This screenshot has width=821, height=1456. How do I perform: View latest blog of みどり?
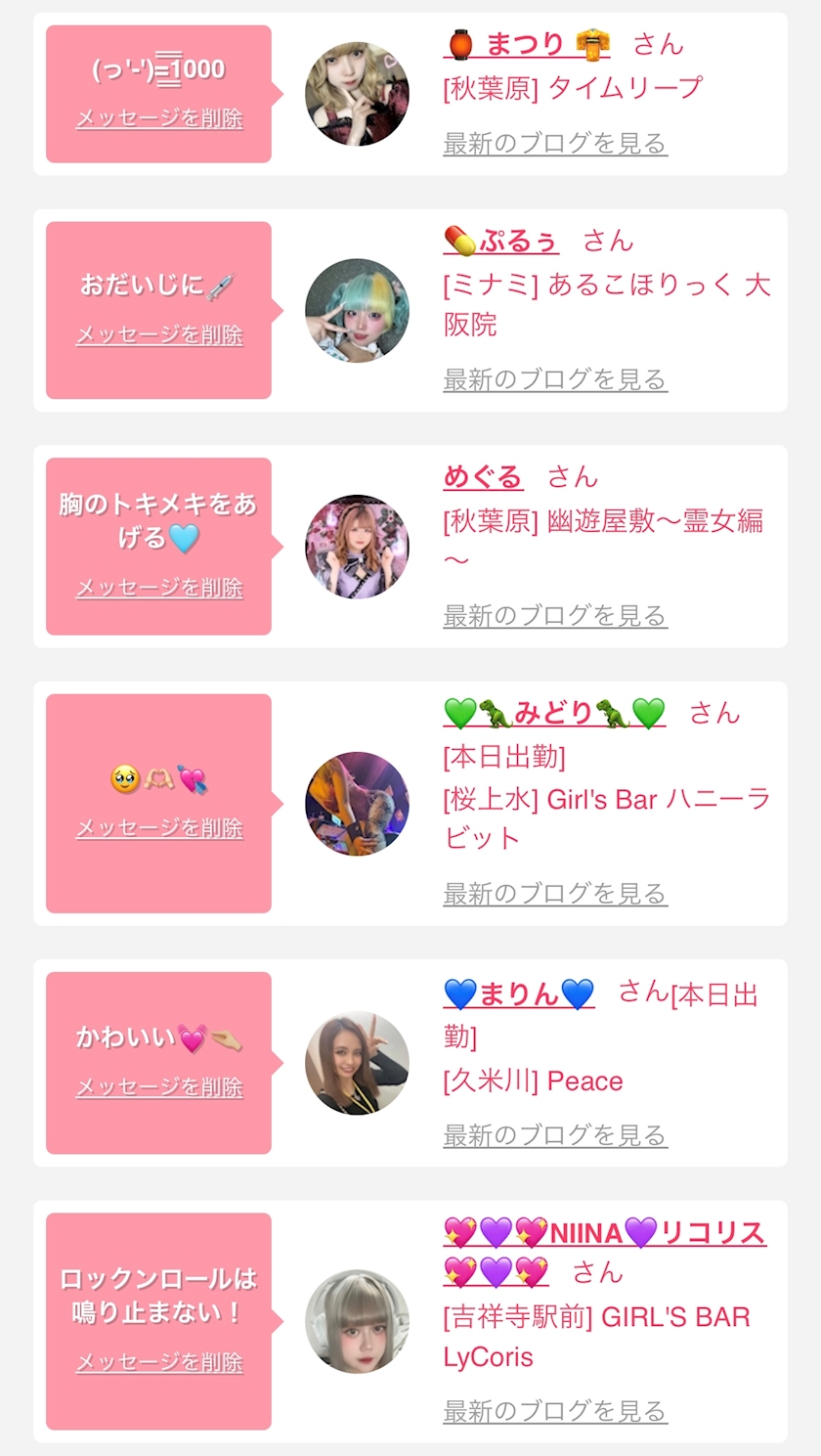point(555,894)
